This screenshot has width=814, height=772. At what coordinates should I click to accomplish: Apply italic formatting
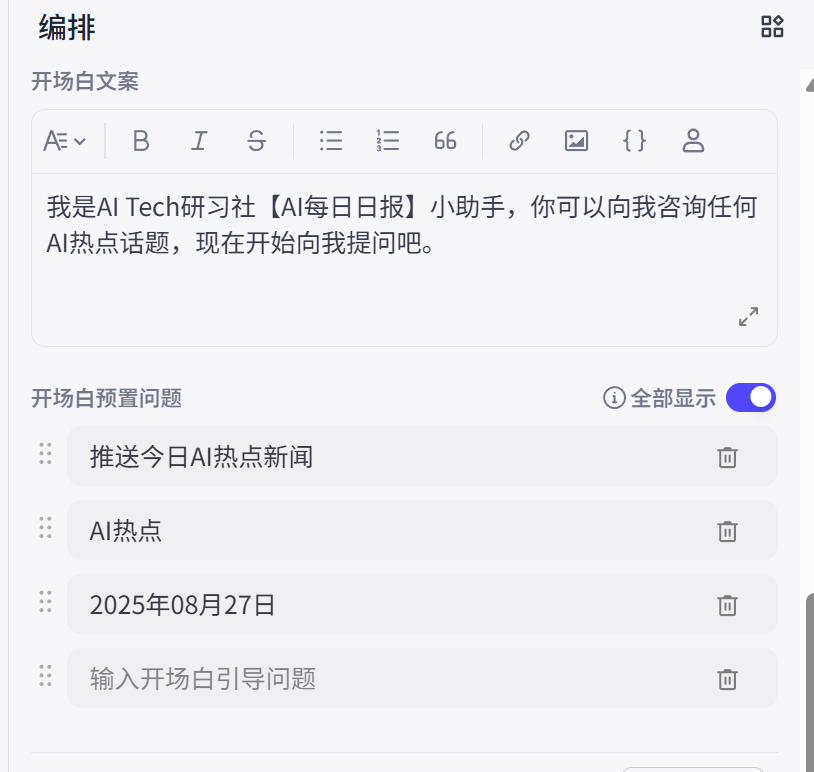coord(199,141)
